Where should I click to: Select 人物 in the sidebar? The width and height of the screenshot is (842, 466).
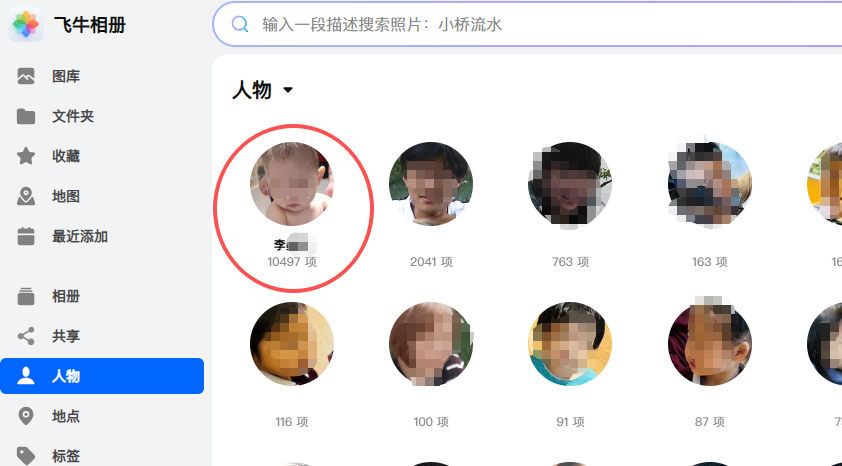100,376
